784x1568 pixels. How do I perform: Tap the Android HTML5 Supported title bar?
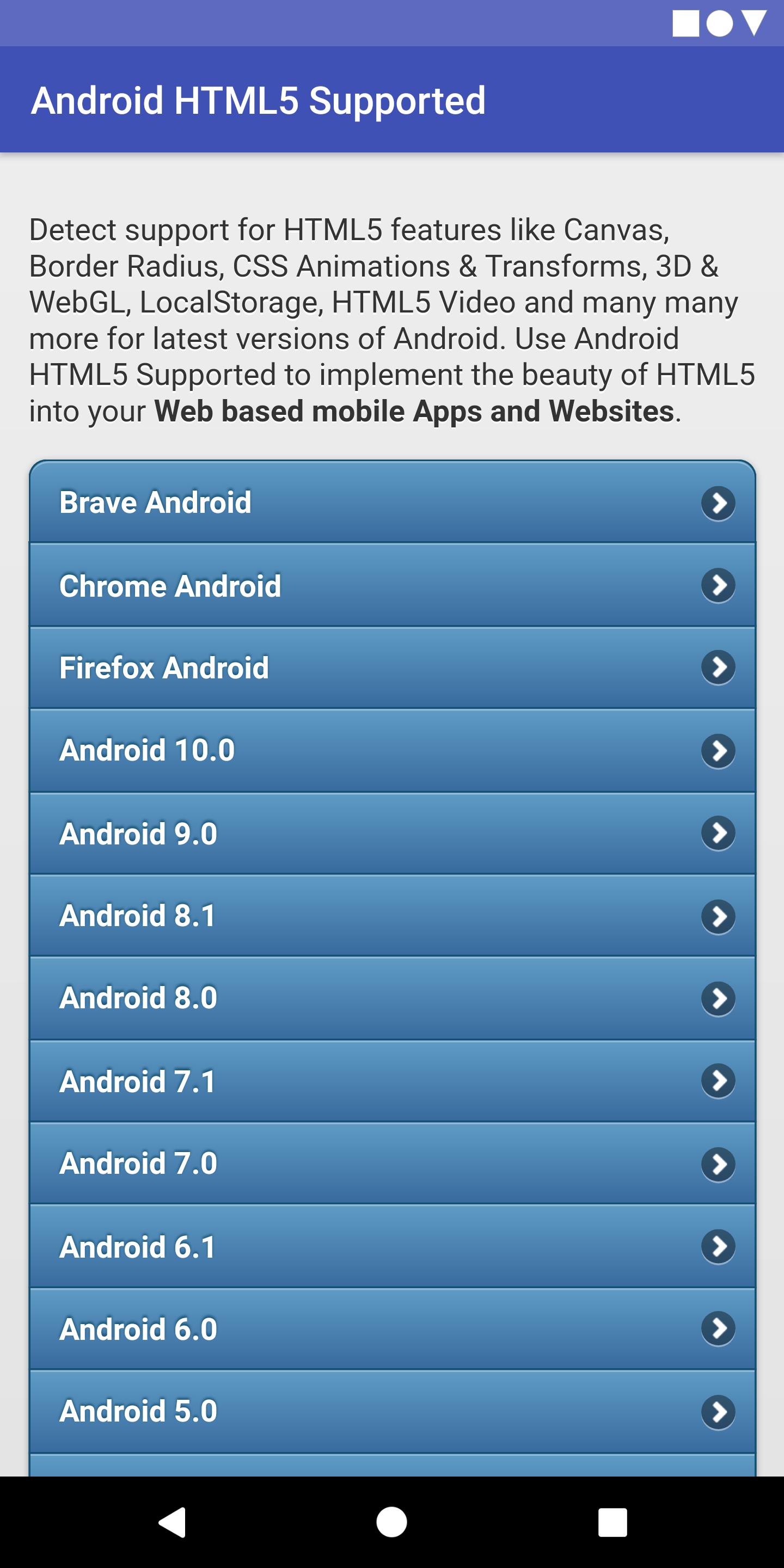coord(259,101)
